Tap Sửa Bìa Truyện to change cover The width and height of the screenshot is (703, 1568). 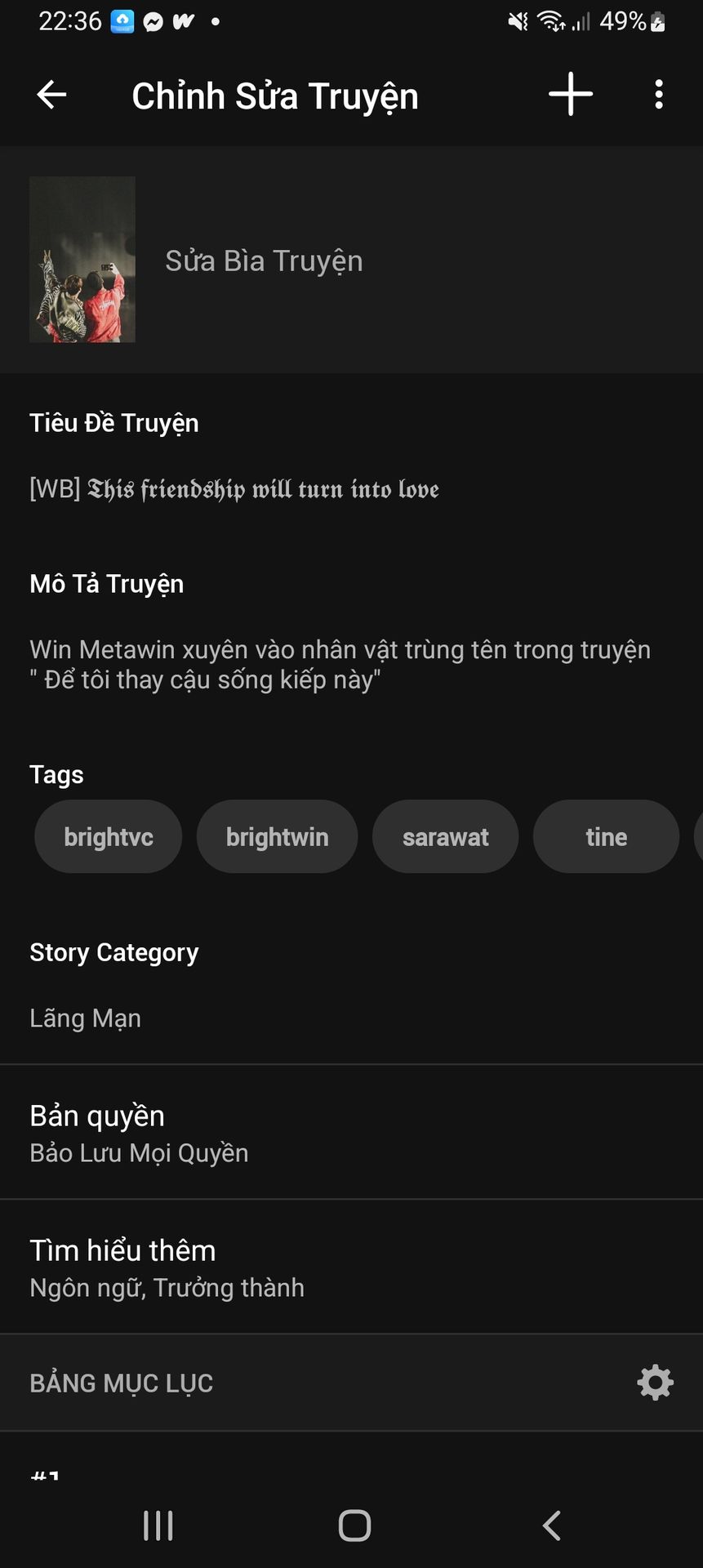point(264,261)
